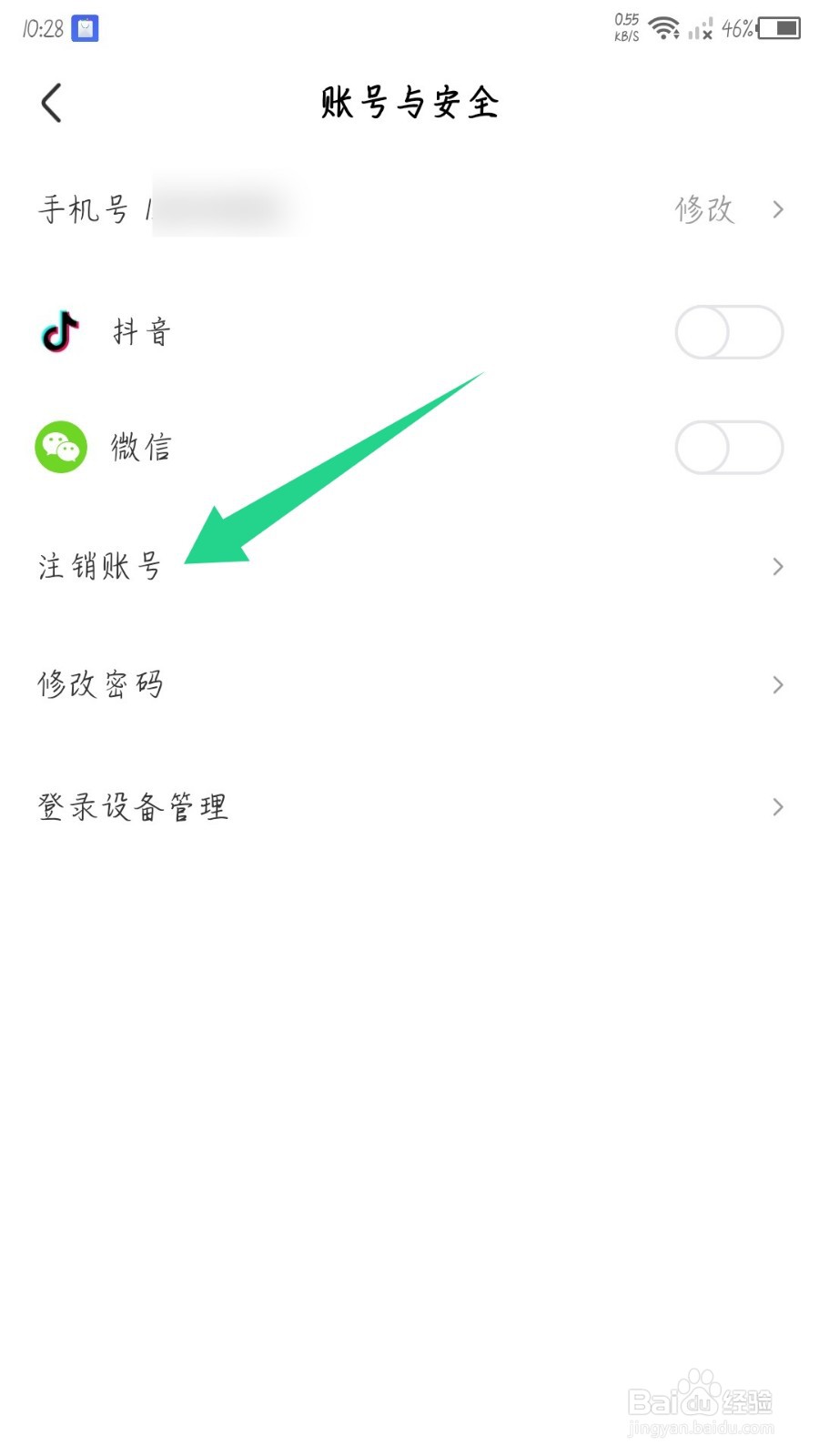Enable the WeChat account binding toggle
The width and height of the screenshot is (819, 1456).
728,447
